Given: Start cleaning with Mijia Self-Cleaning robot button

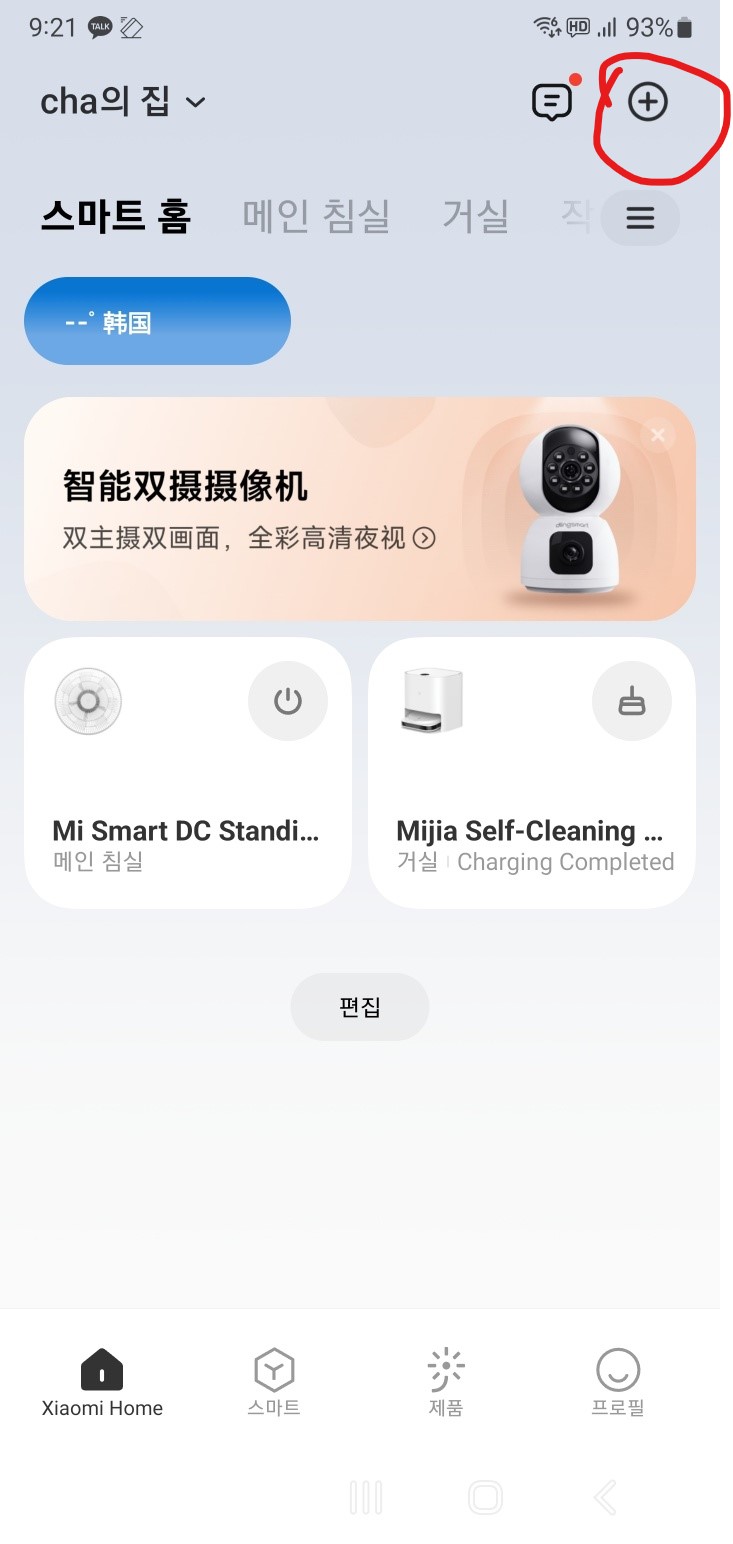Looking at the screenshot, I should tap(632, 701).
